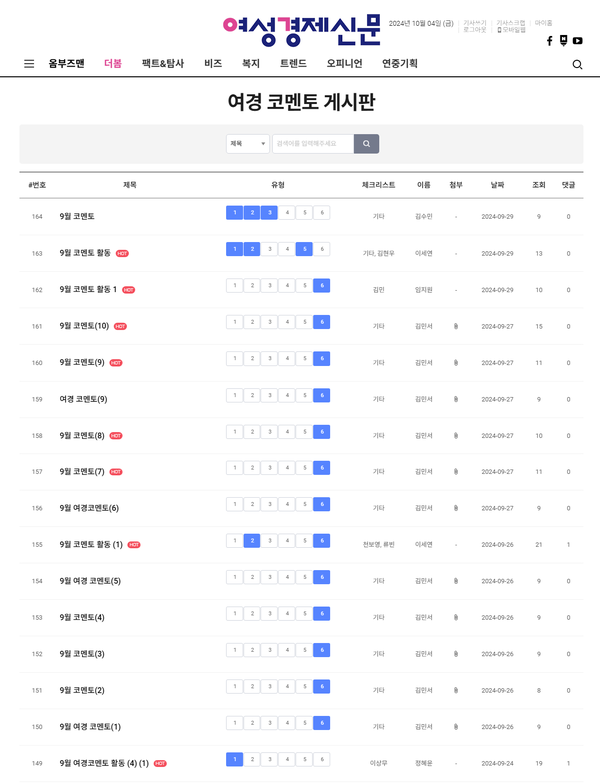Select the 트렌드 menu item
The height and width of the screenshot is (783, 600).
point(293,64)
